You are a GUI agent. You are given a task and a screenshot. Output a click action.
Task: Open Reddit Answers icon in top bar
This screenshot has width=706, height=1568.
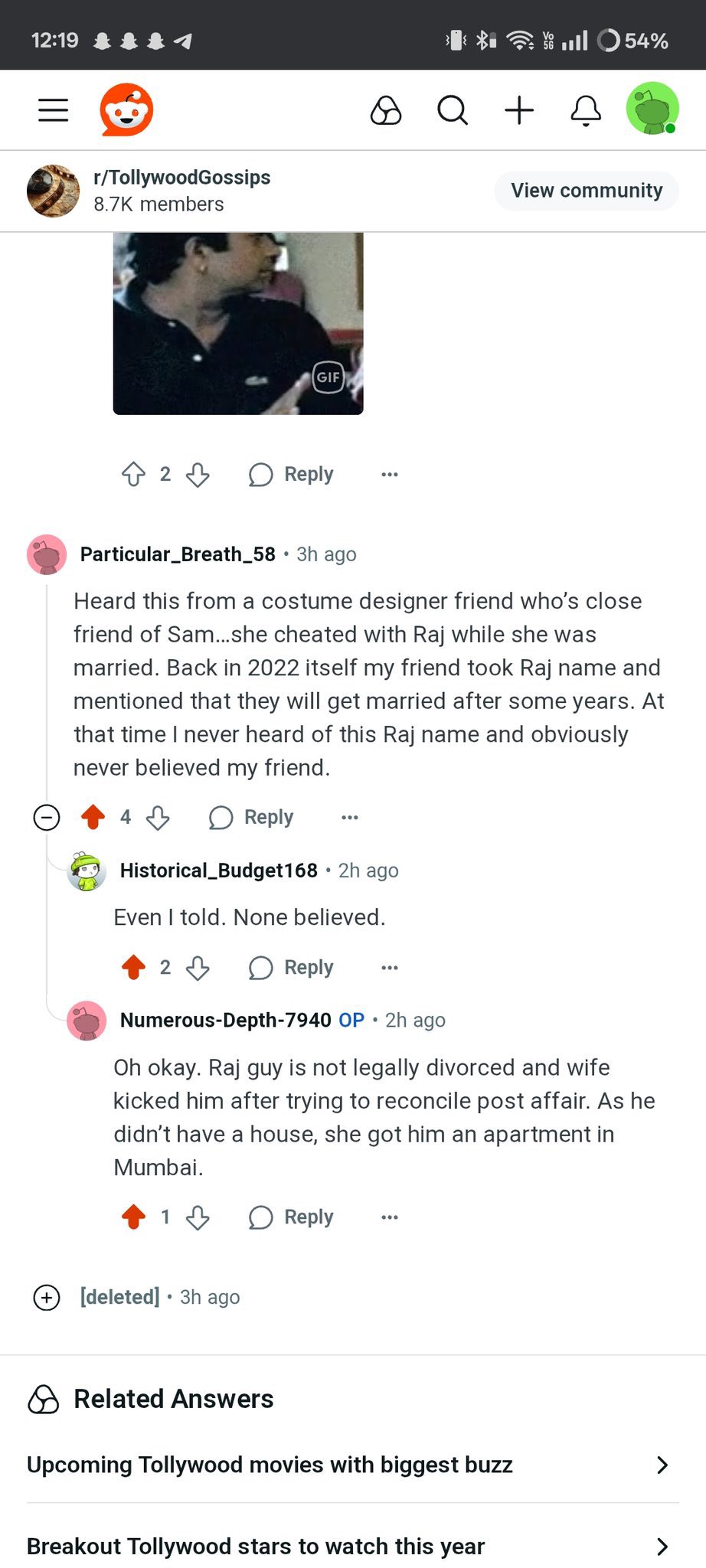[x=386, y=110]
